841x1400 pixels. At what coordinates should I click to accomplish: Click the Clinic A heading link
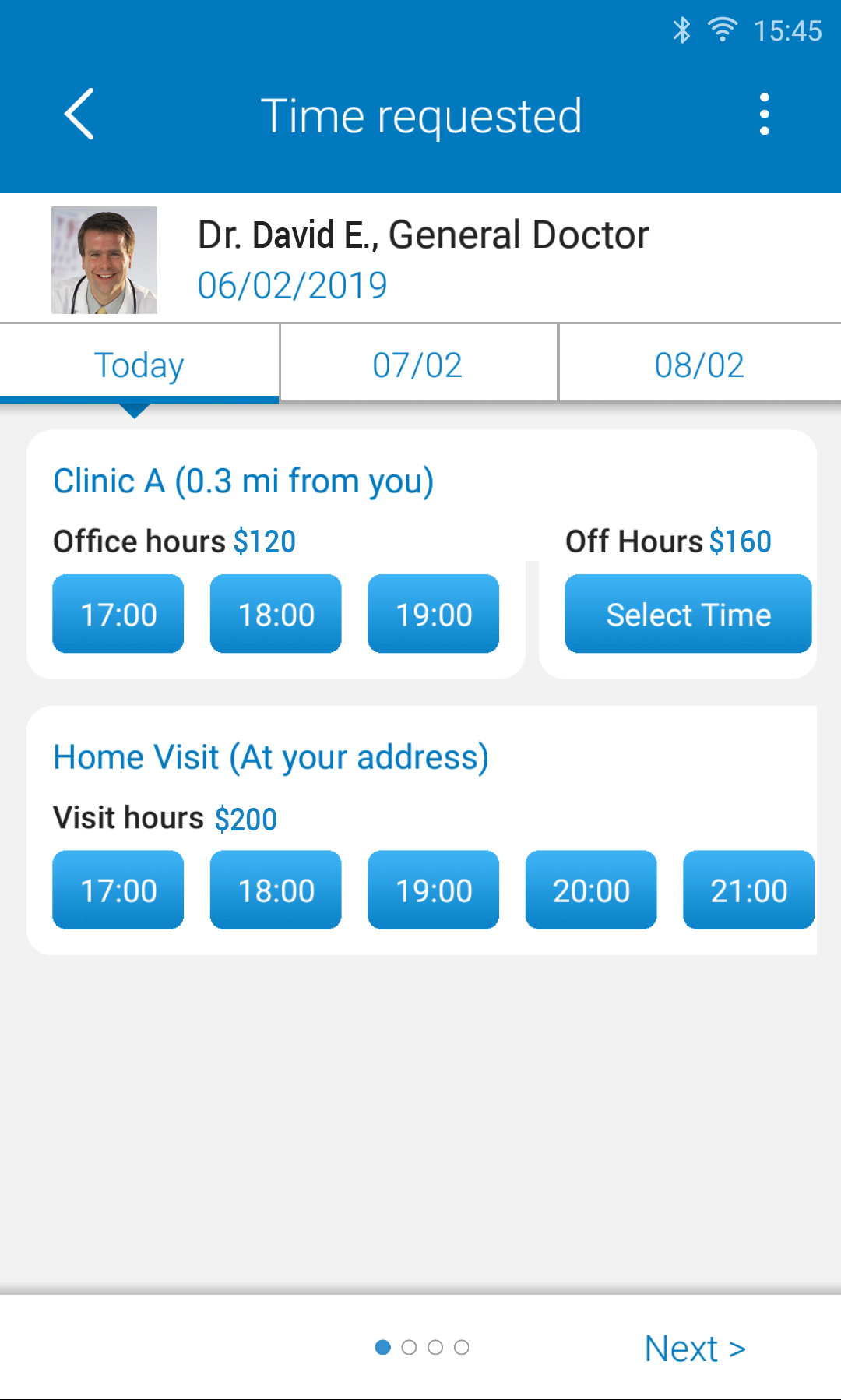244,480
